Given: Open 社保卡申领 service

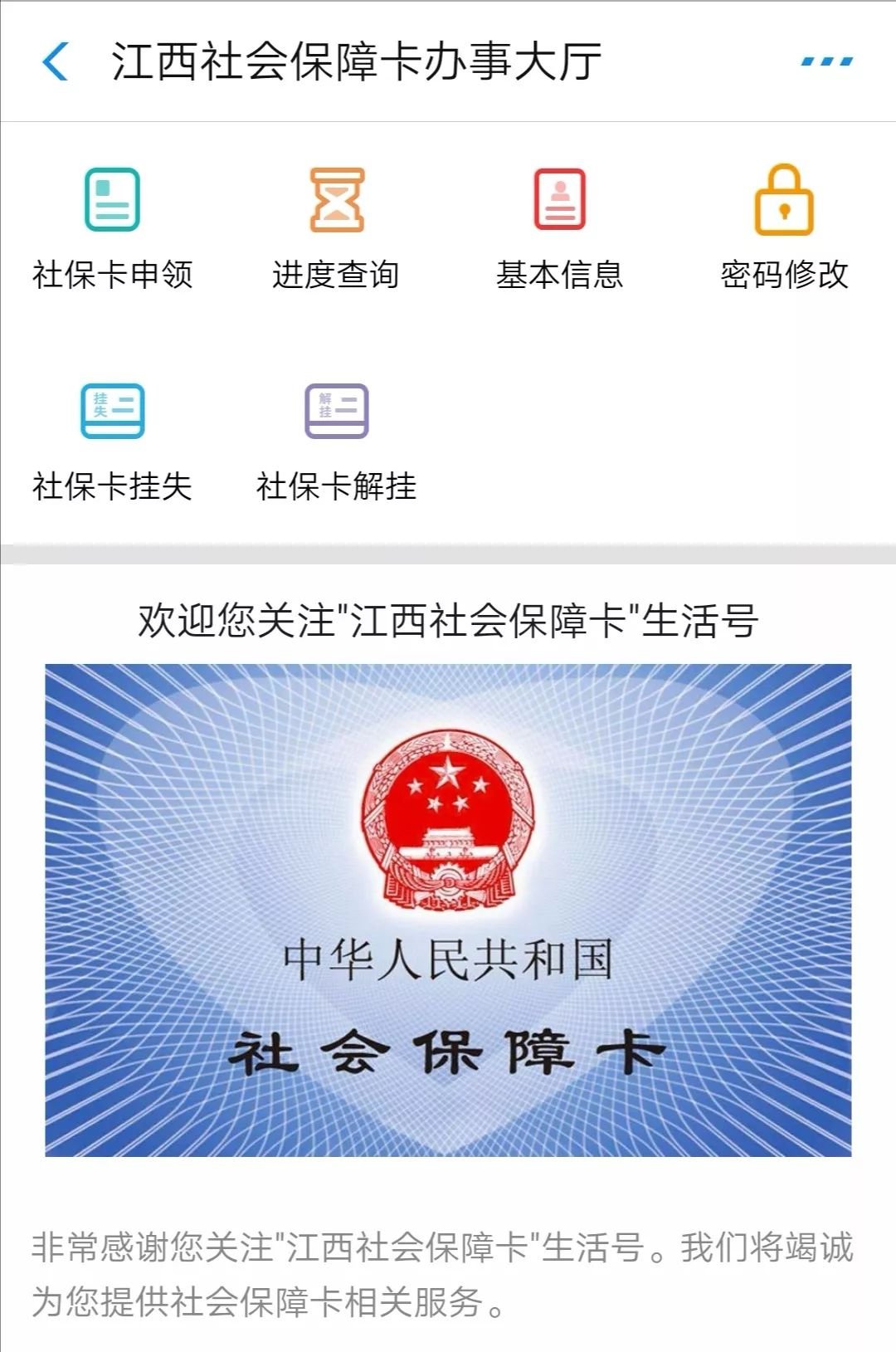Looking at the screenshot, I should [112, 226].
